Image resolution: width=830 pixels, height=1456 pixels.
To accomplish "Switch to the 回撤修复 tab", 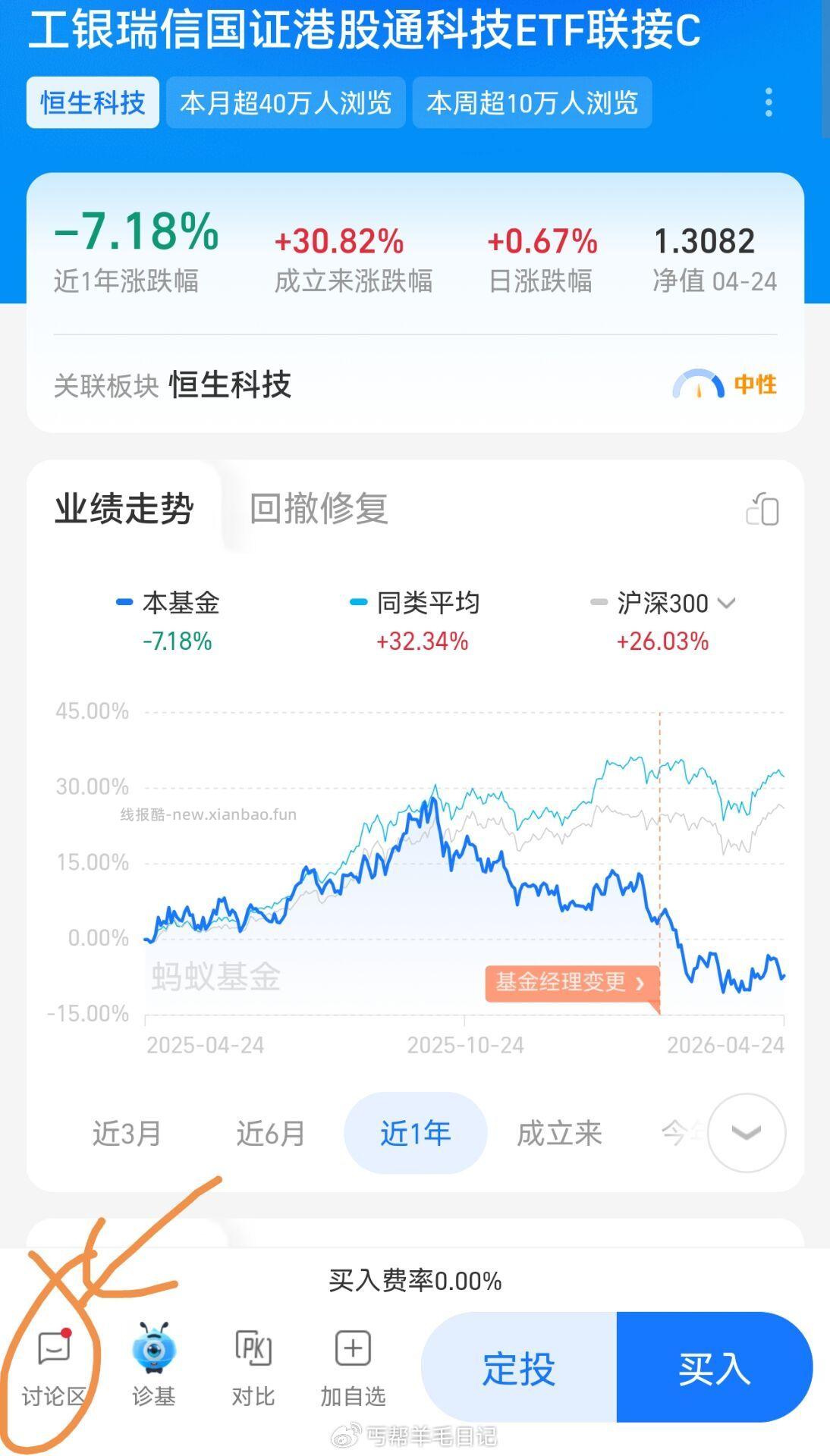I will click(319, 509).
